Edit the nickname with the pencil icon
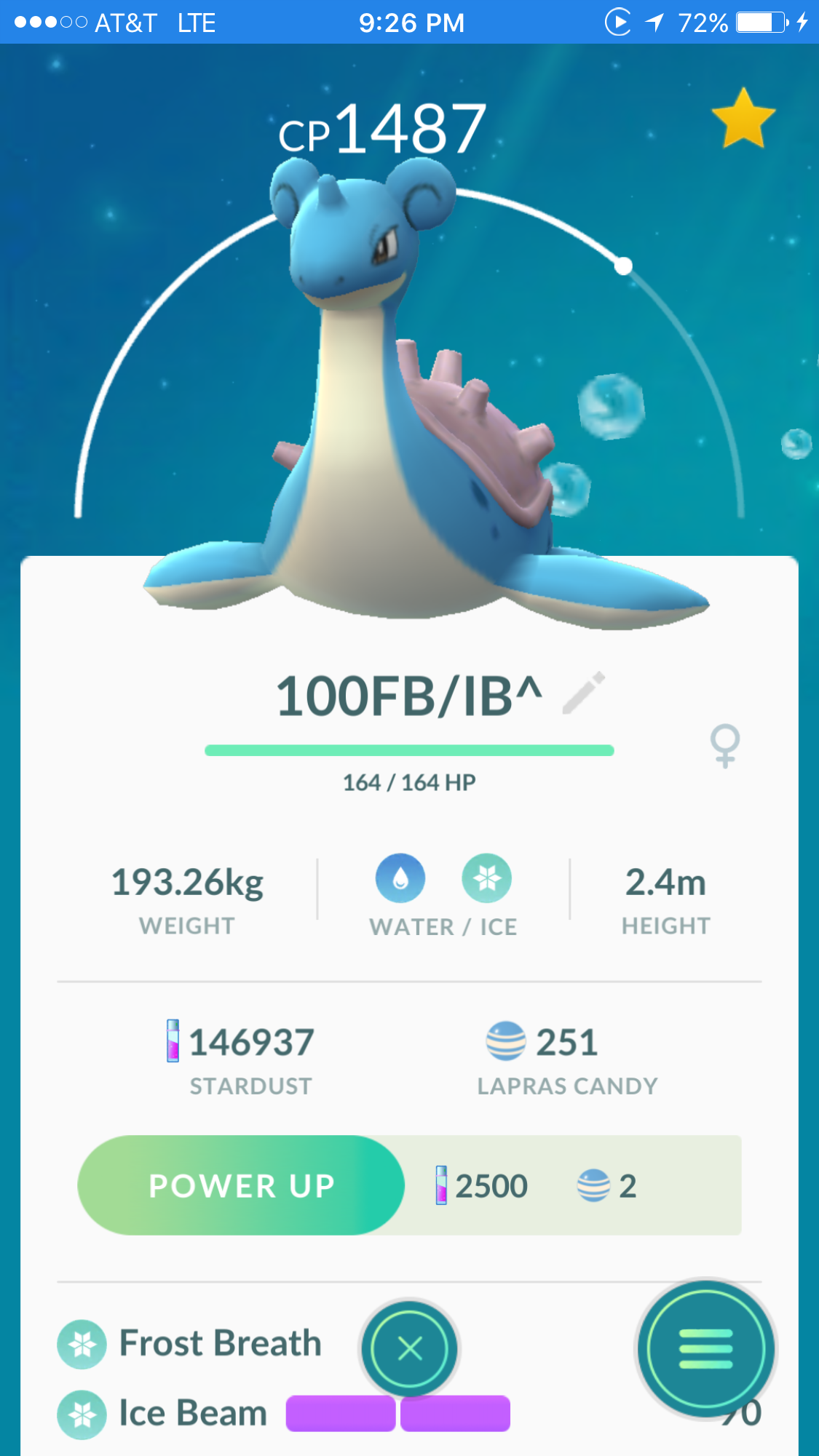Viewport: 819px width, 1456px height. pyautogui.click(x=584, y=693)
